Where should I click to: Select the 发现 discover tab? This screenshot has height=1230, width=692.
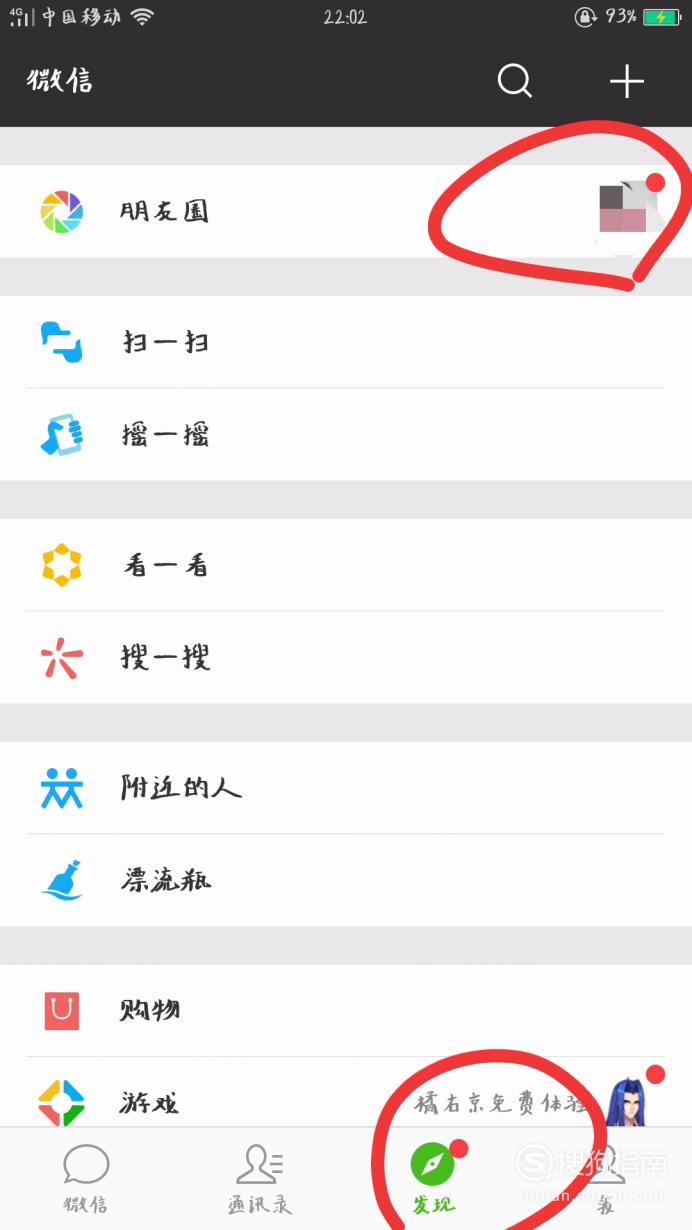click(433, 1179)
